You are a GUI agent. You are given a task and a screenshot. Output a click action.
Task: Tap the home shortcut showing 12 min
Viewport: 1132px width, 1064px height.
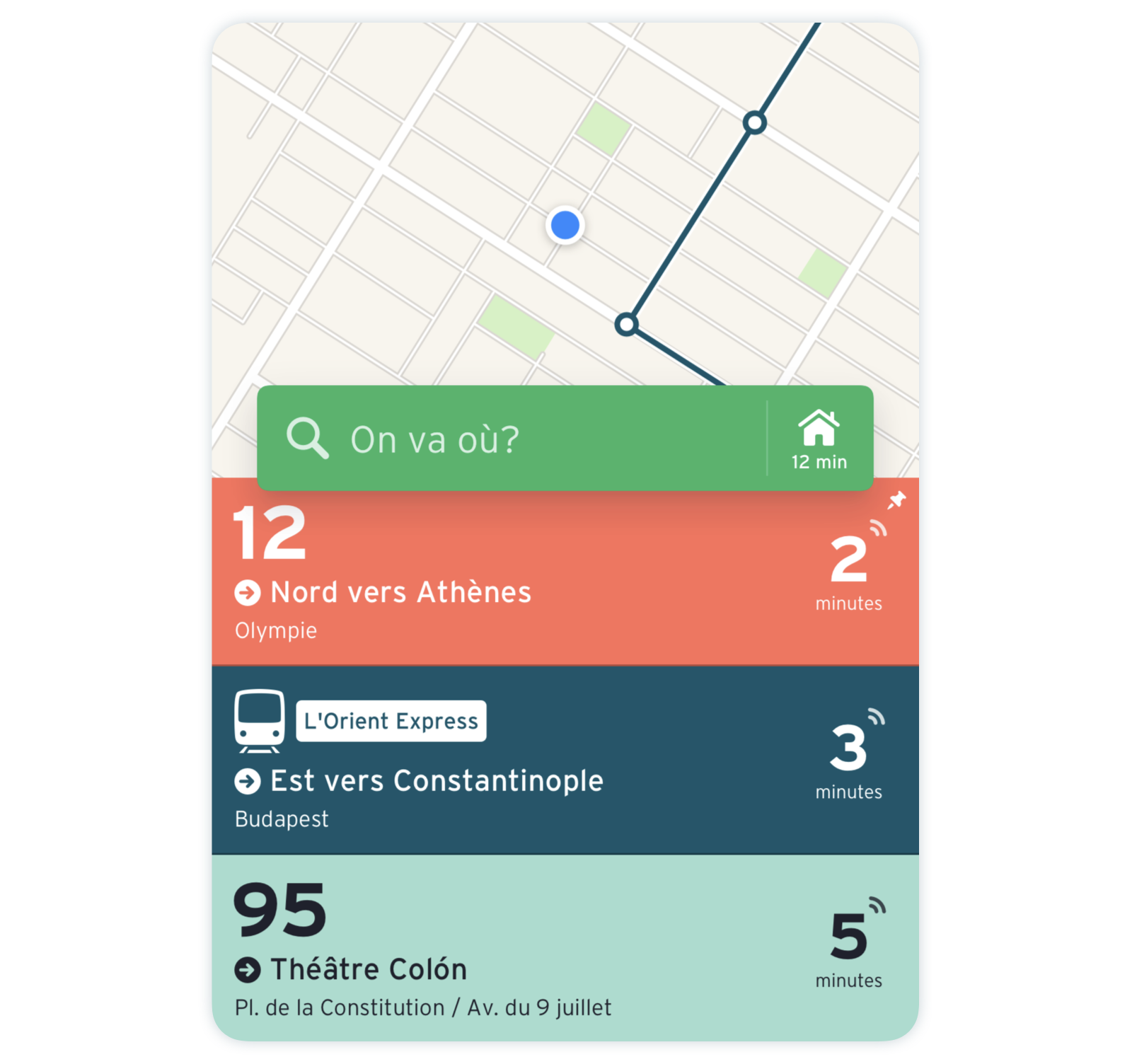(x=819, y=439)
